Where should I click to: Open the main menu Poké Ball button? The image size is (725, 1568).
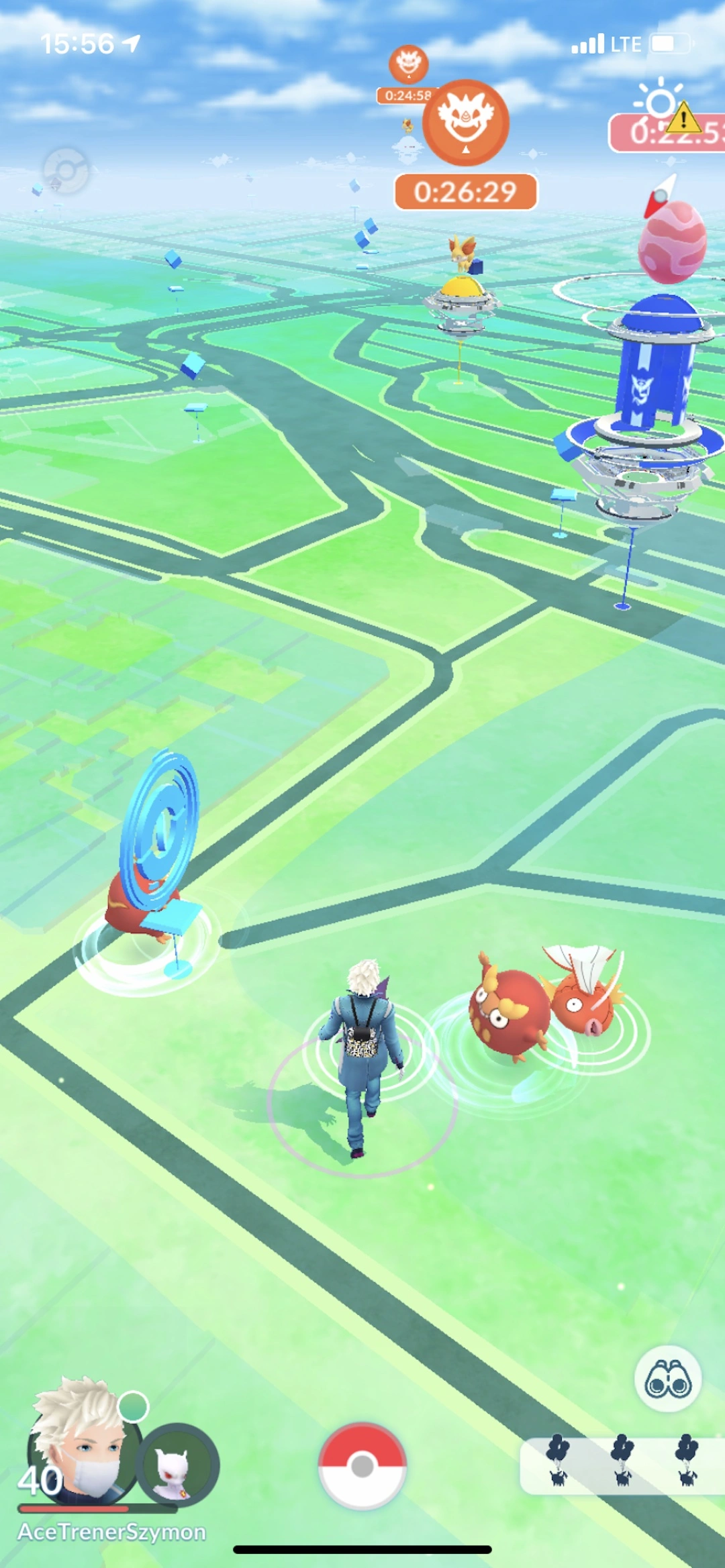[x=362, y=1465]
